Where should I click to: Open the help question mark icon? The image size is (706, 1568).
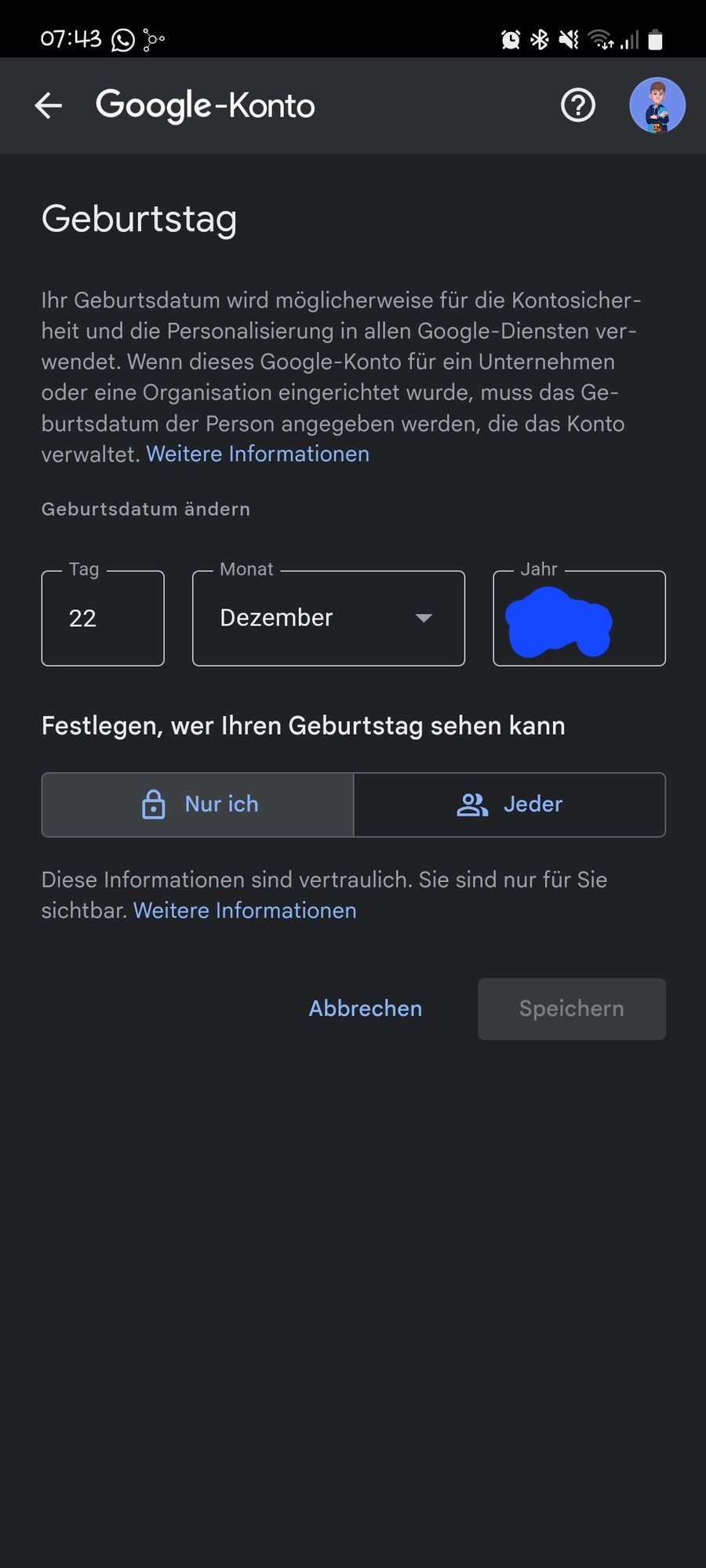click(578, 105)
